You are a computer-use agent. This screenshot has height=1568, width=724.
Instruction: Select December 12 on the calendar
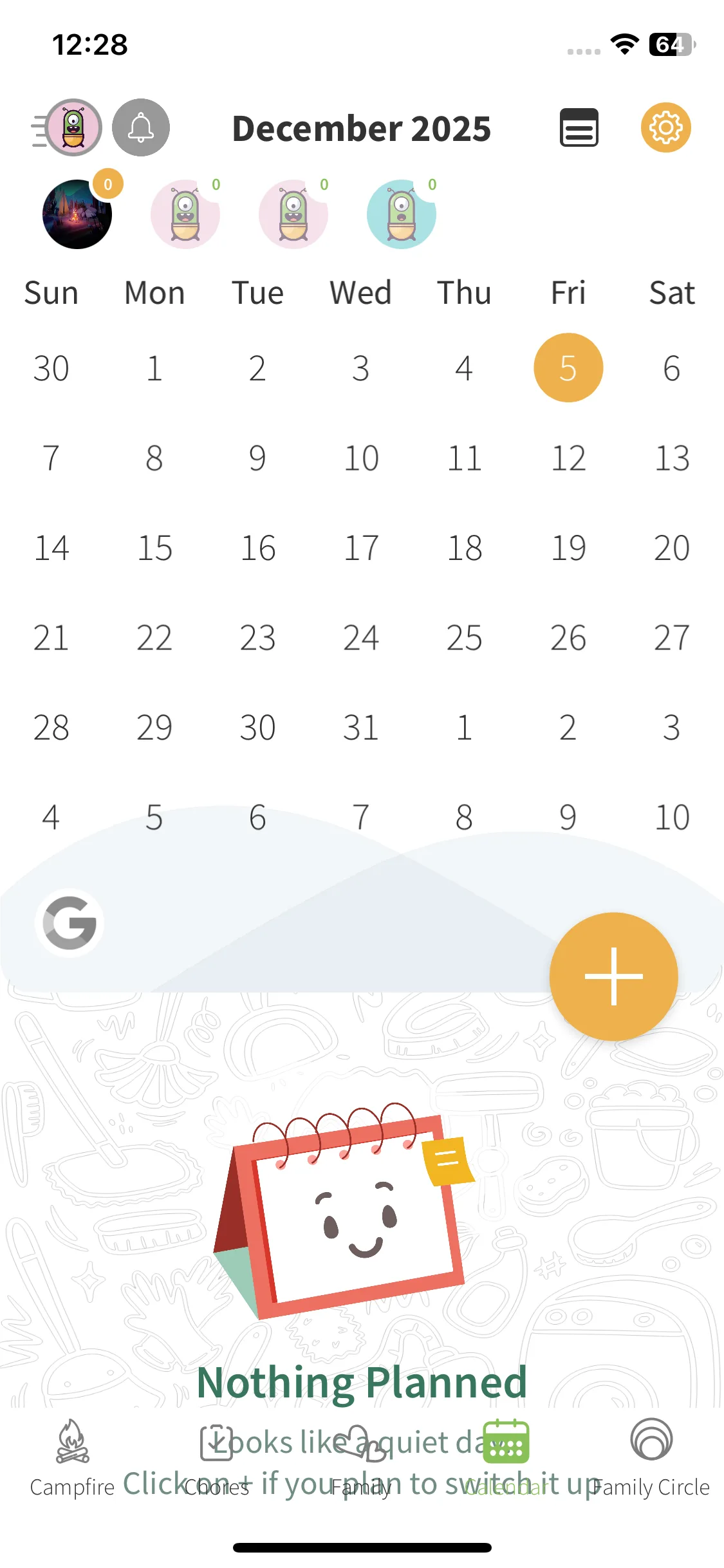[x=568, y=458]
